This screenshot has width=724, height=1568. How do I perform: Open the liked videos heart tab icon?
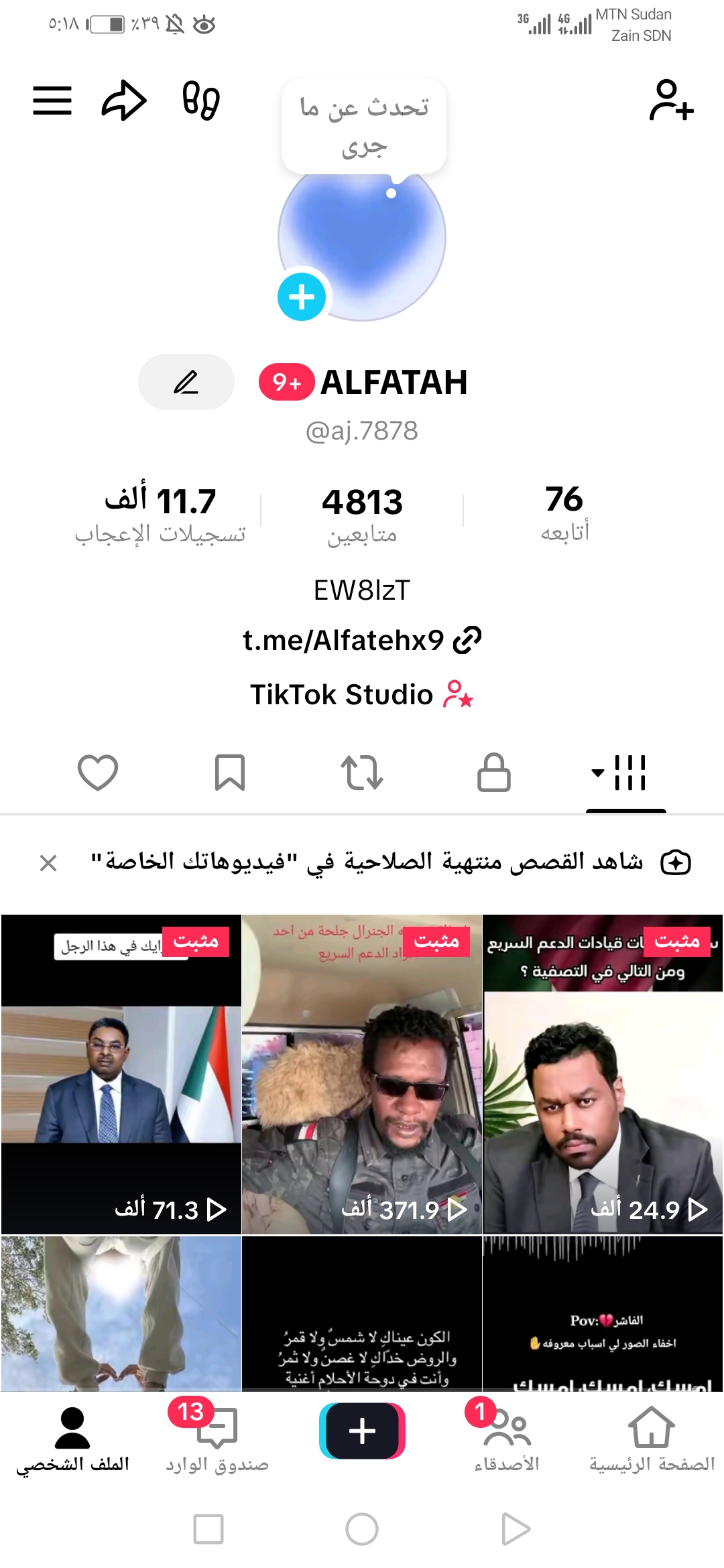click(97, 774)
